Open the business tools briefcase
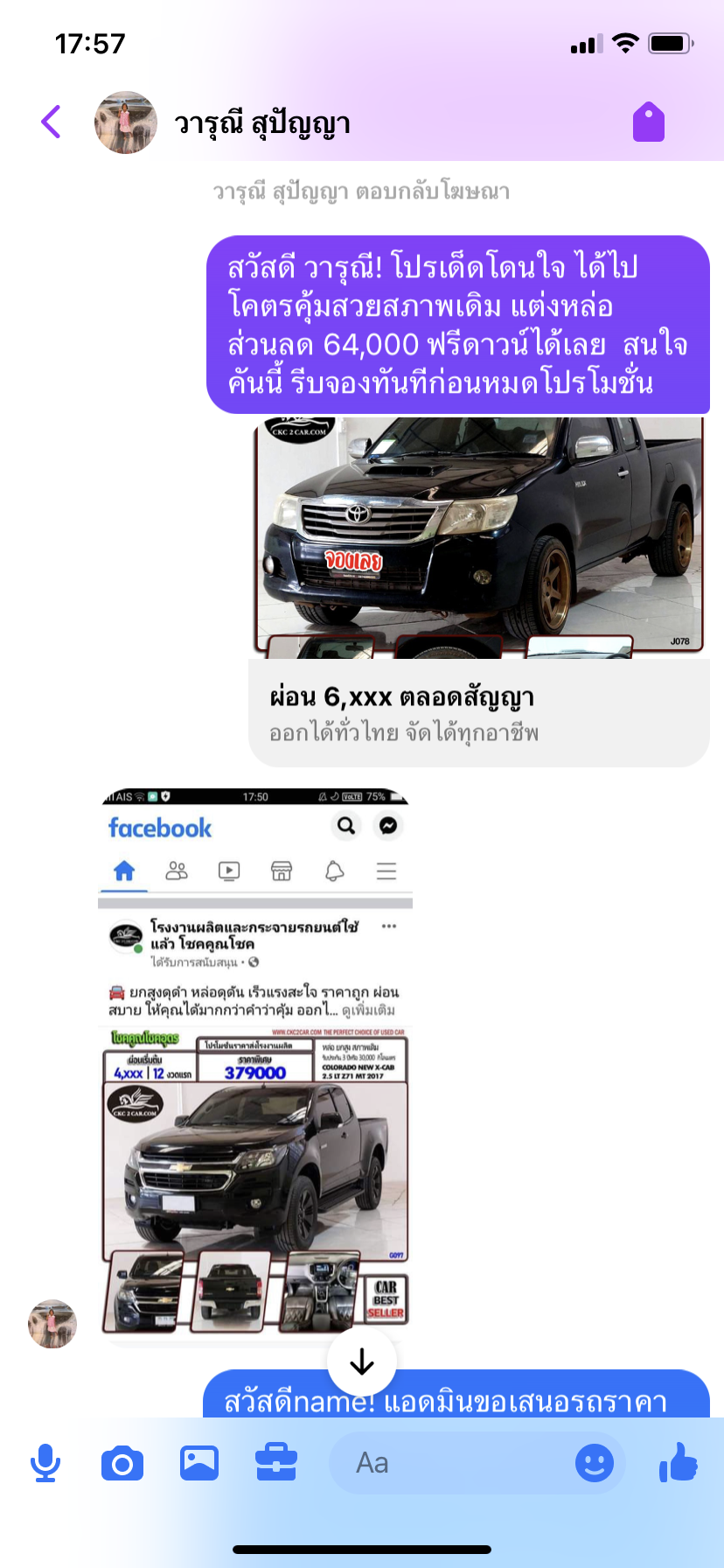Viewport: 724px width, 1568px height. (x=276, y=1463)
